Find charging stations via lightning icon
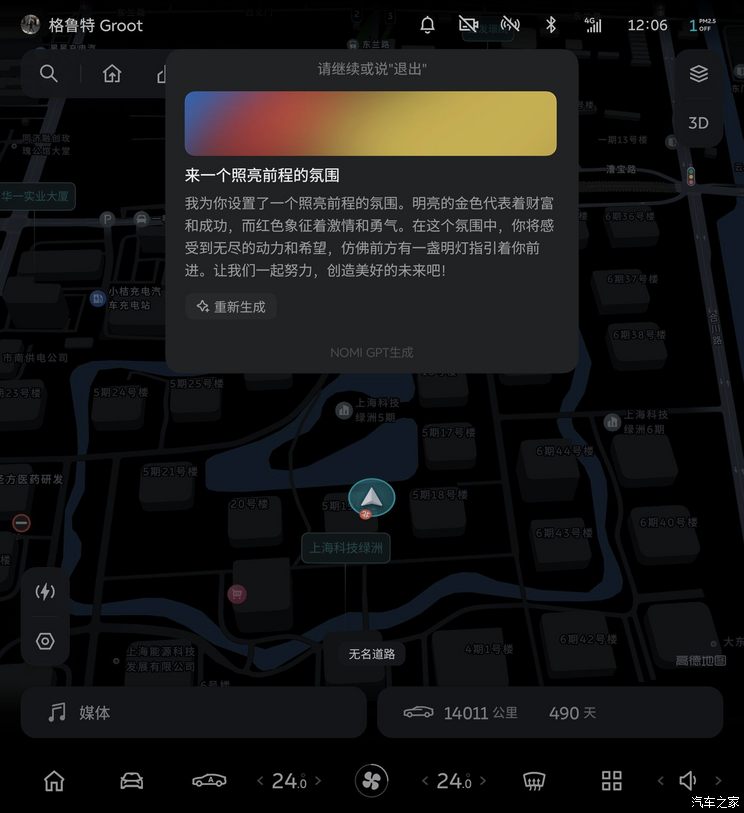The image size is (744, 813). 45,591
